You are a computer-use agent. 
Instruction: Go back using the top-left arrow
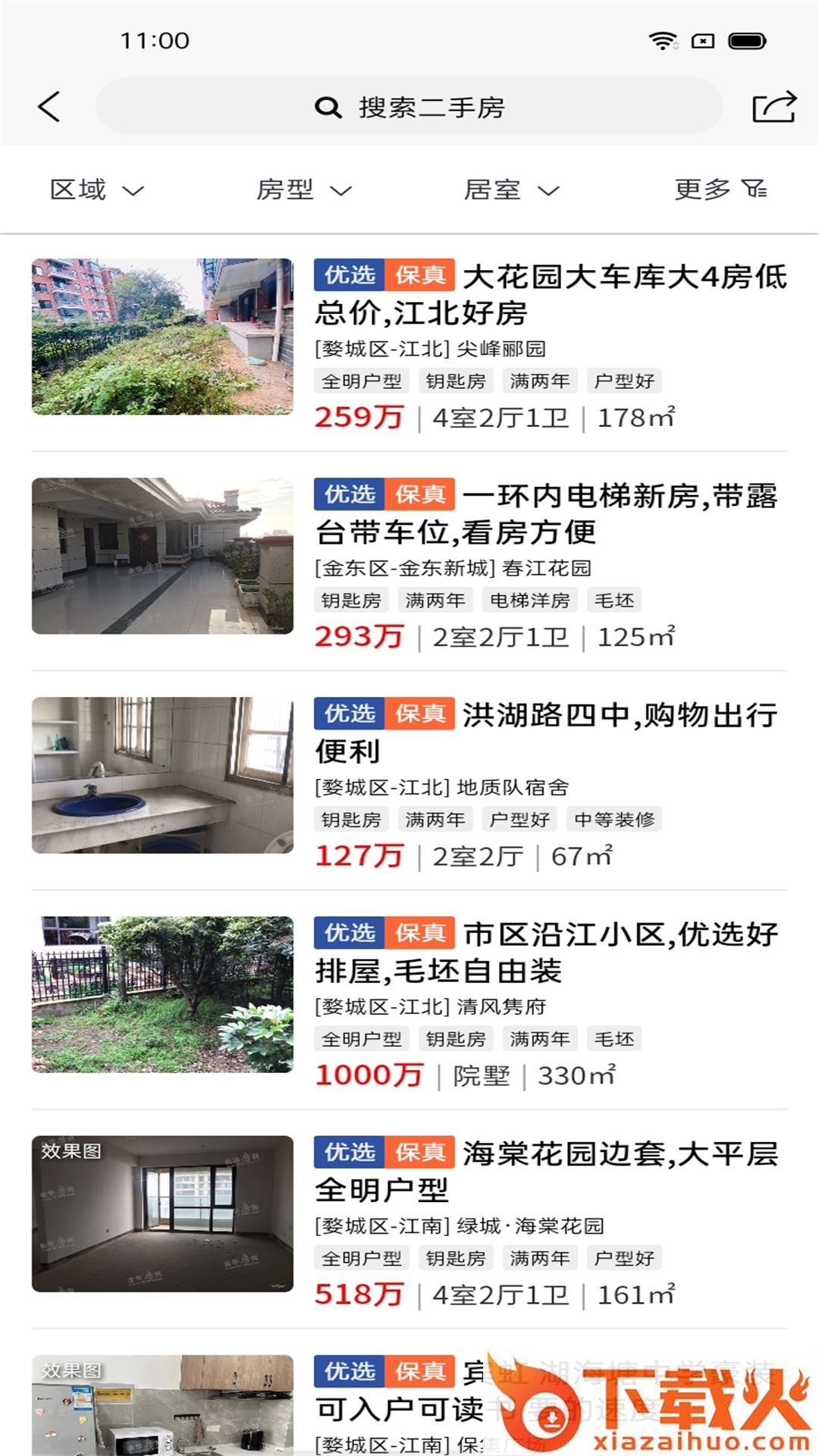pyautogui.click(x=49, y=107)
